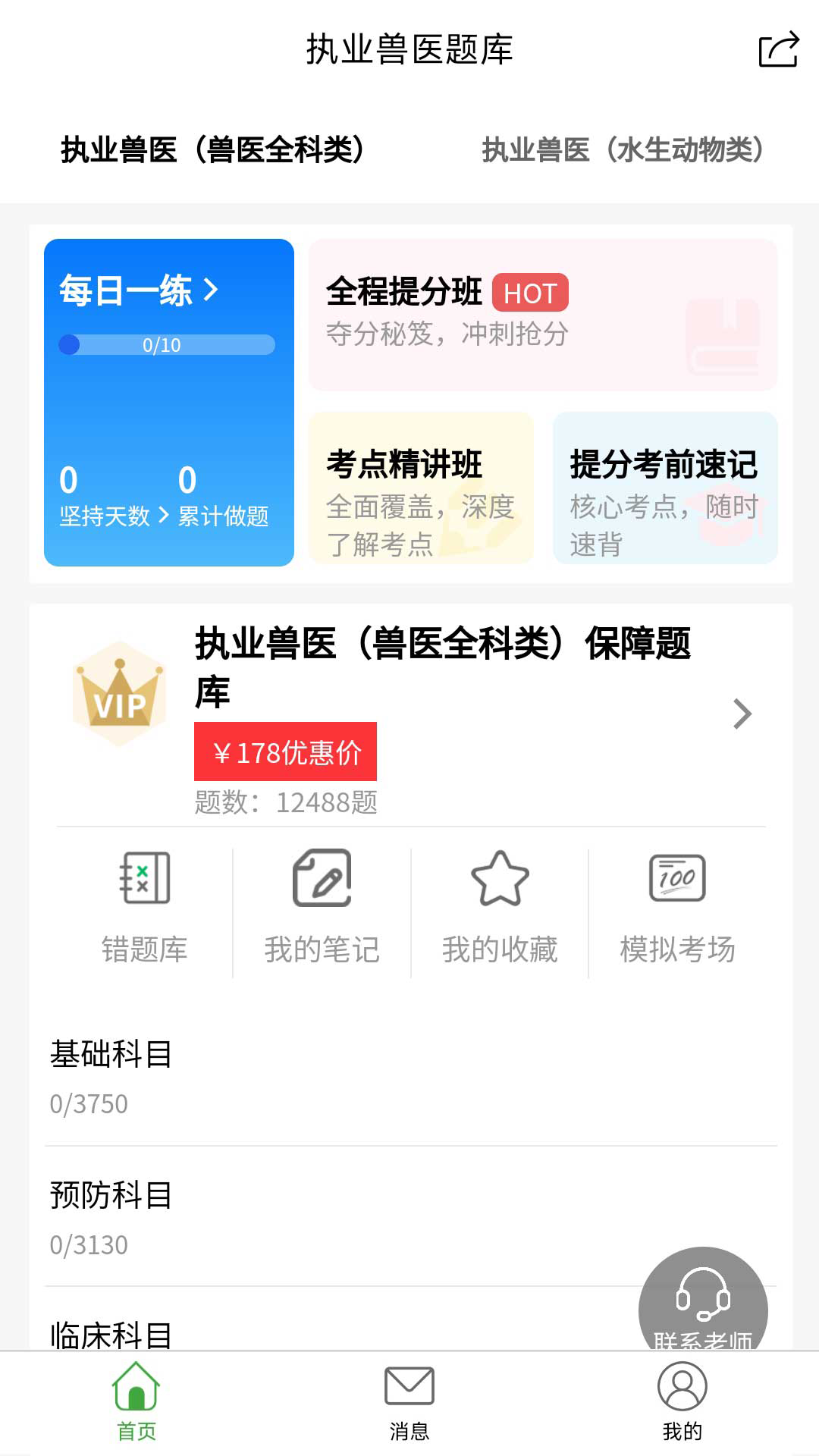Tap the 联系老师 headset support icon
819x1456 pixels.
tap(704, 1297)
